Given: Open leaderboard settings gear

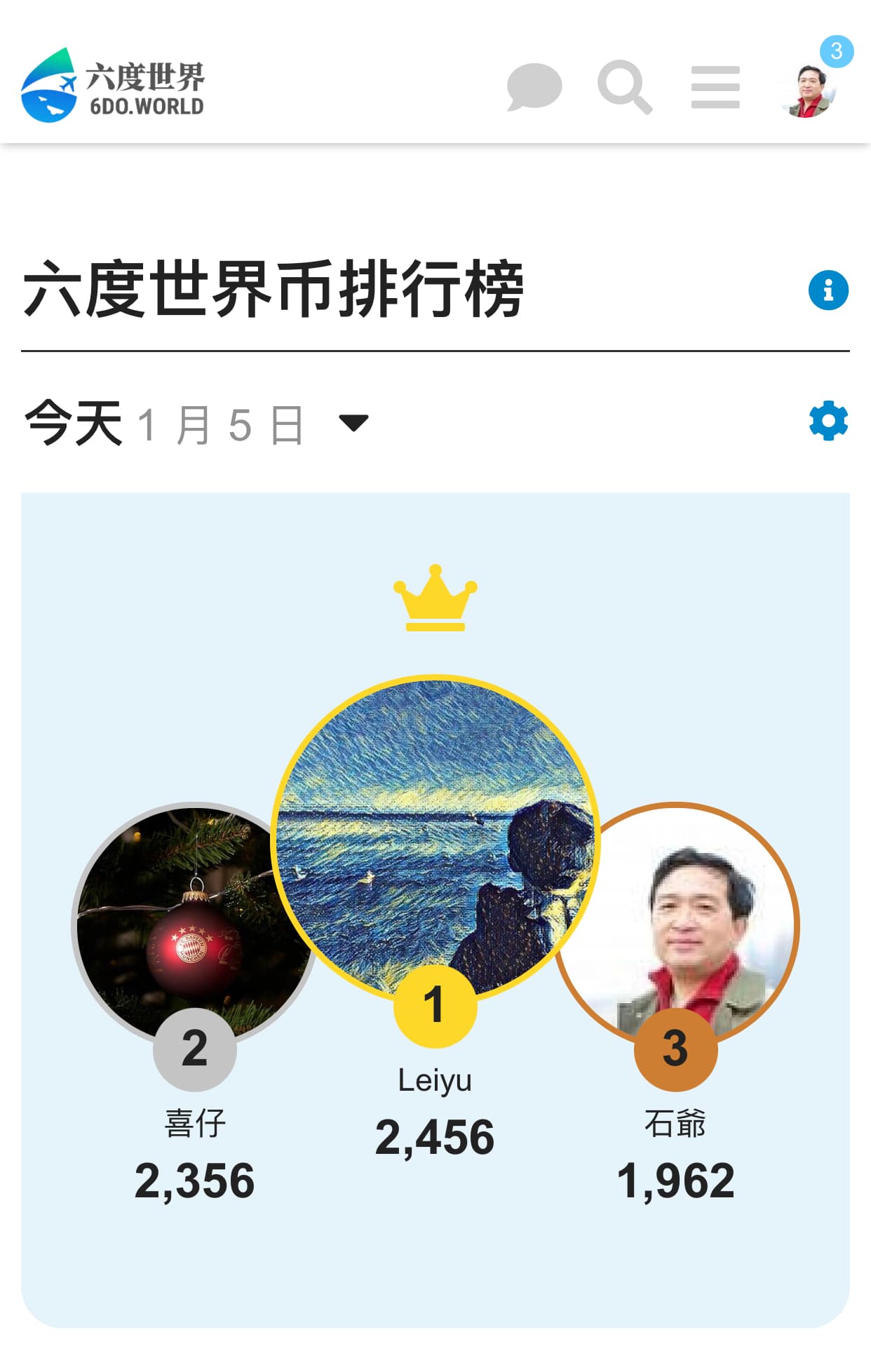Looking at the screenshot, I should (828, 421).
